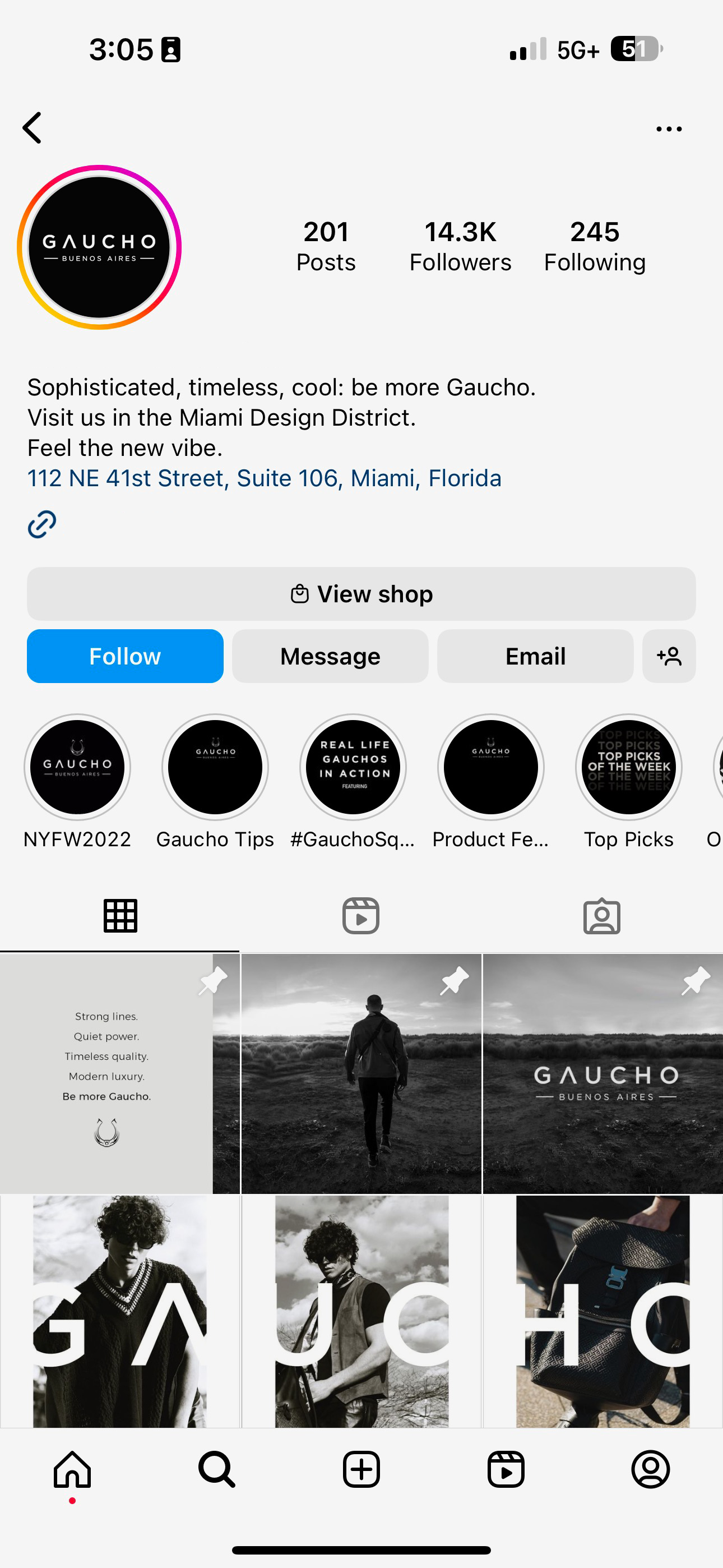723x1568 pixels.
Task: Open the View shop button
Action: click(x=361, y=594)
